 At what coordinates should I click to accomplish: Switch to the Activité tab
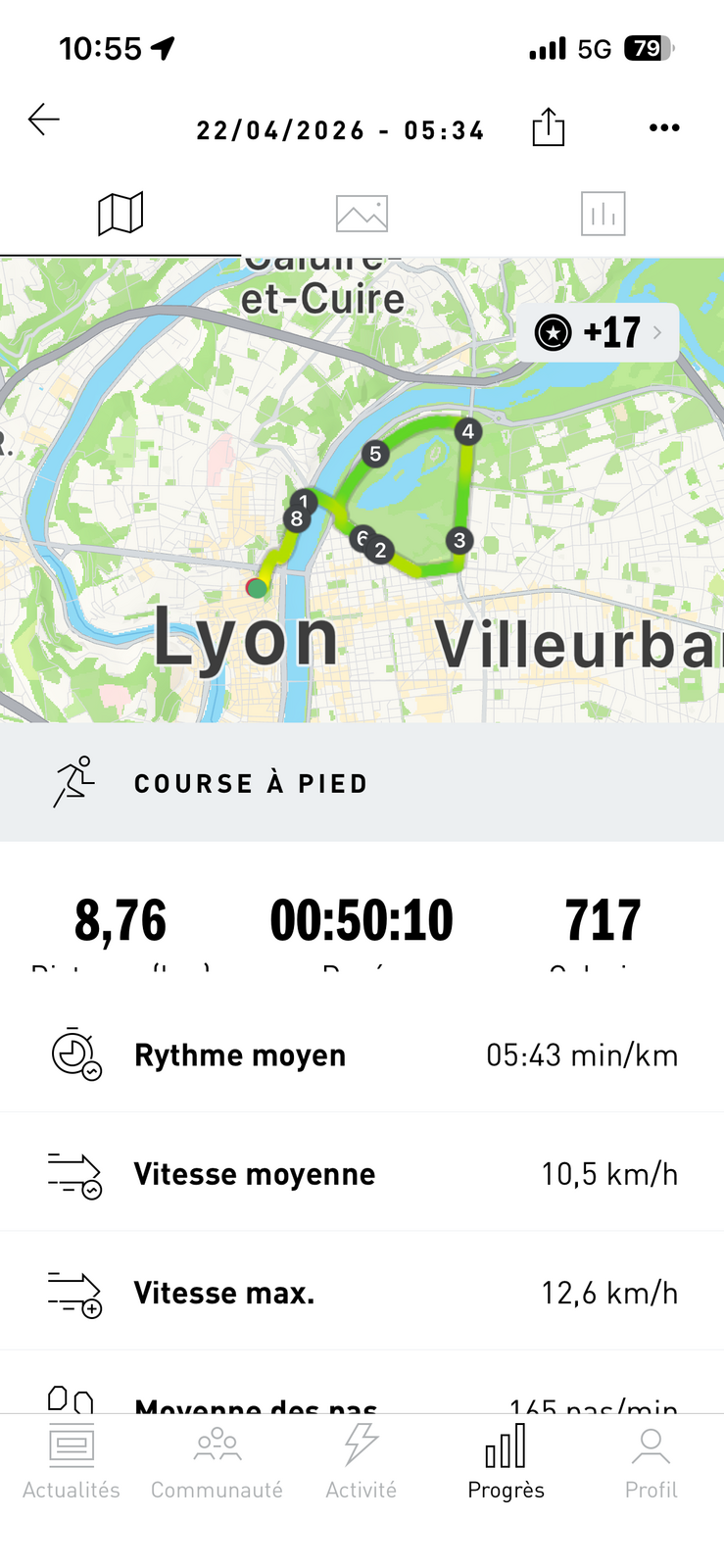pyautogui.click(x=362, y=1462)
